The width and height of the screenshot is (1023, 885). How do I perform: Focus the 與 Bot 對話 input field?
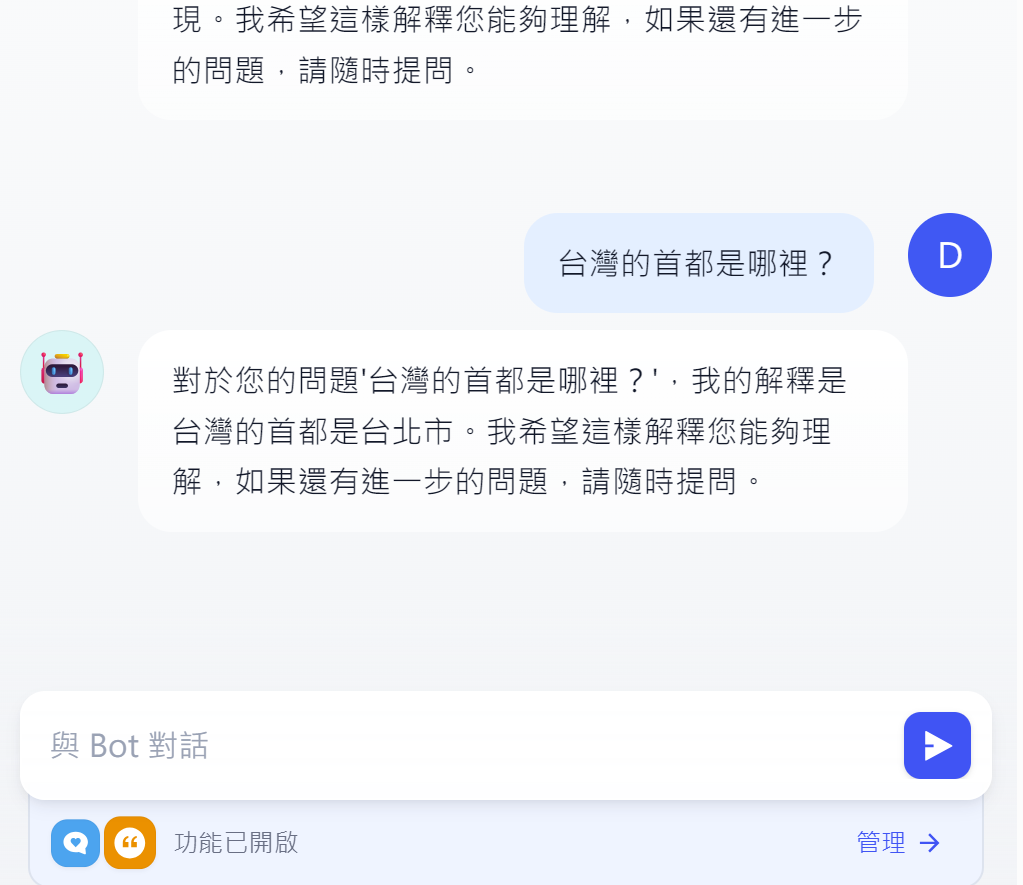(x=460, y=745)
